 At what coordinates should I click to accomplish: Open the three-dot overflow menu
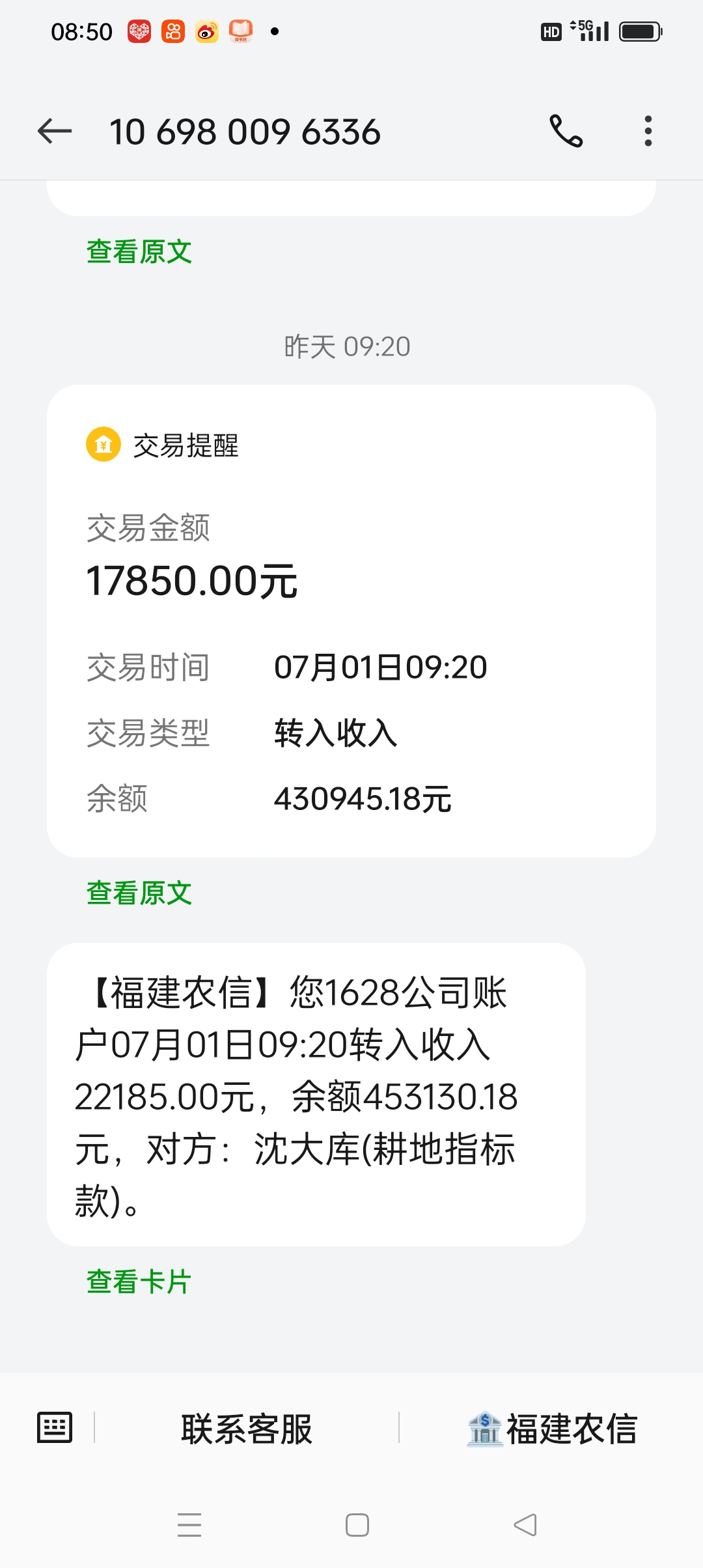pos(648,131)
